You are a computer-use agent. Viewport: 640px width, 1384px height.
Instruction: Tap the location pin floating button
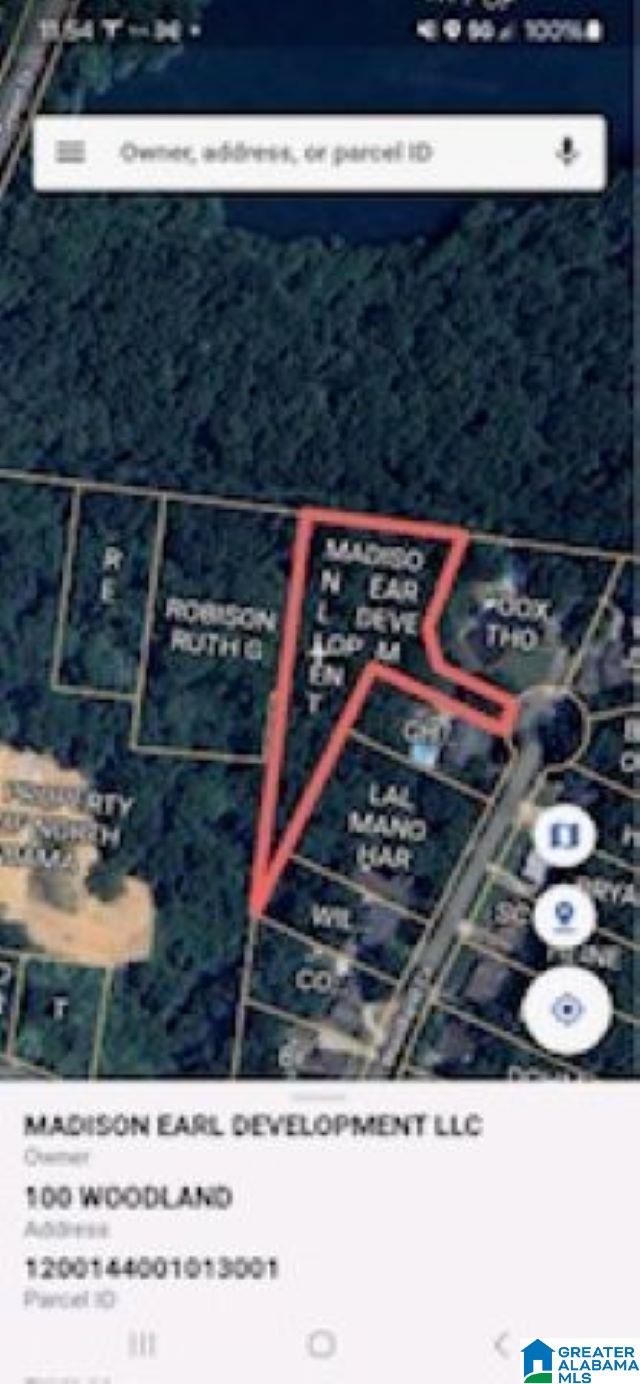[x=563, y=915]
